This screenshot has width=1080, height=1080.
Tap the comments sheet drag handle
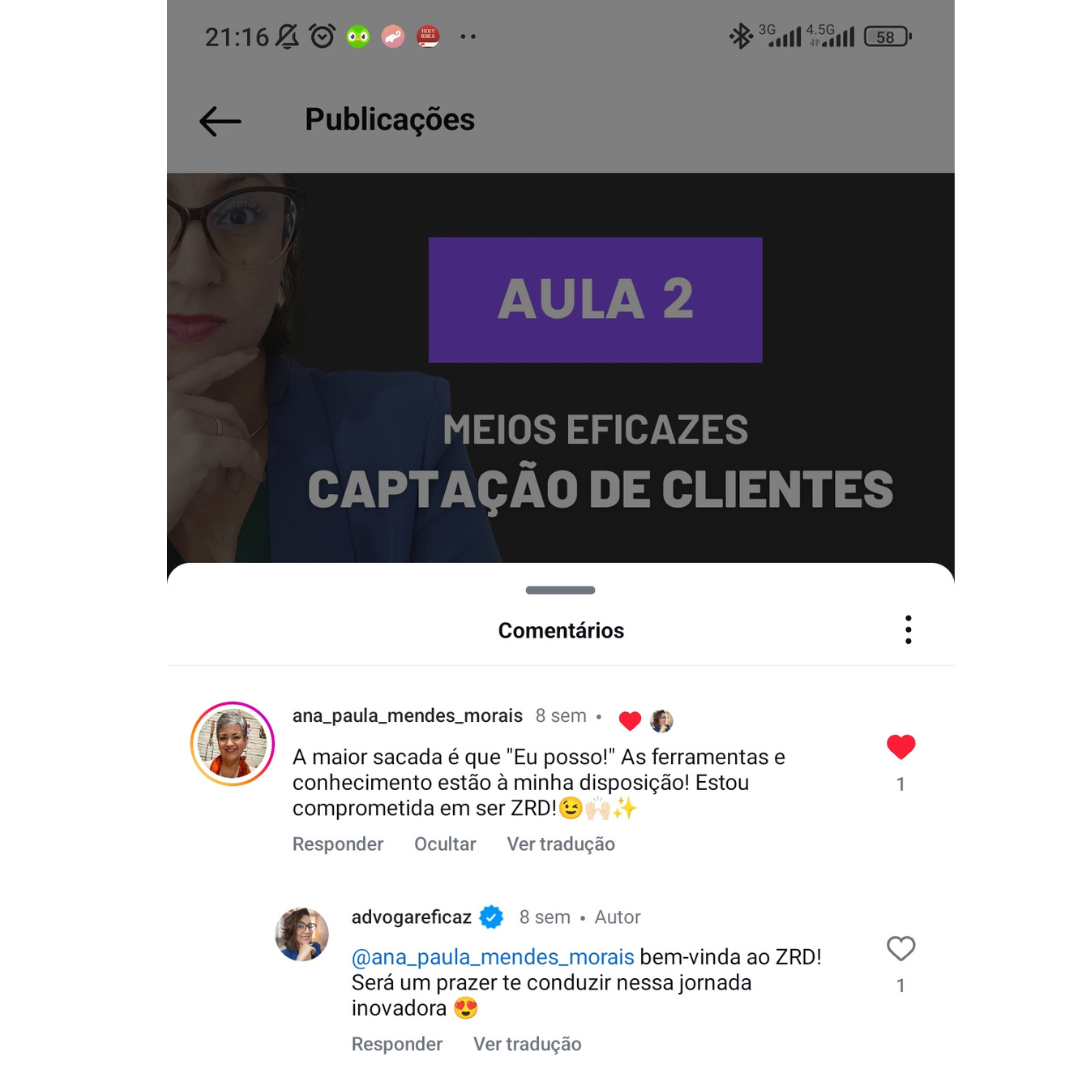pyautogui.click(x=560, y=590)
